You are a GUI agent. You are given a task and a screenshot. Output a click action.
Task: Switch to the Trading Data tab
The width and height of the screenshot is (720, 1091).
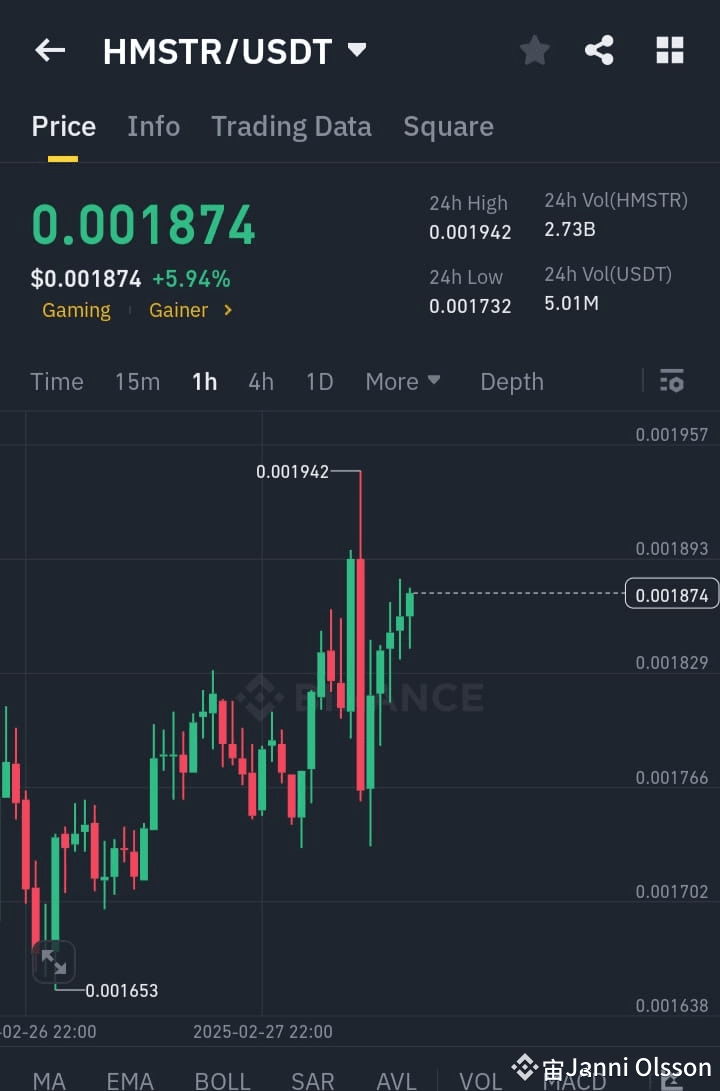coord(291,126)
